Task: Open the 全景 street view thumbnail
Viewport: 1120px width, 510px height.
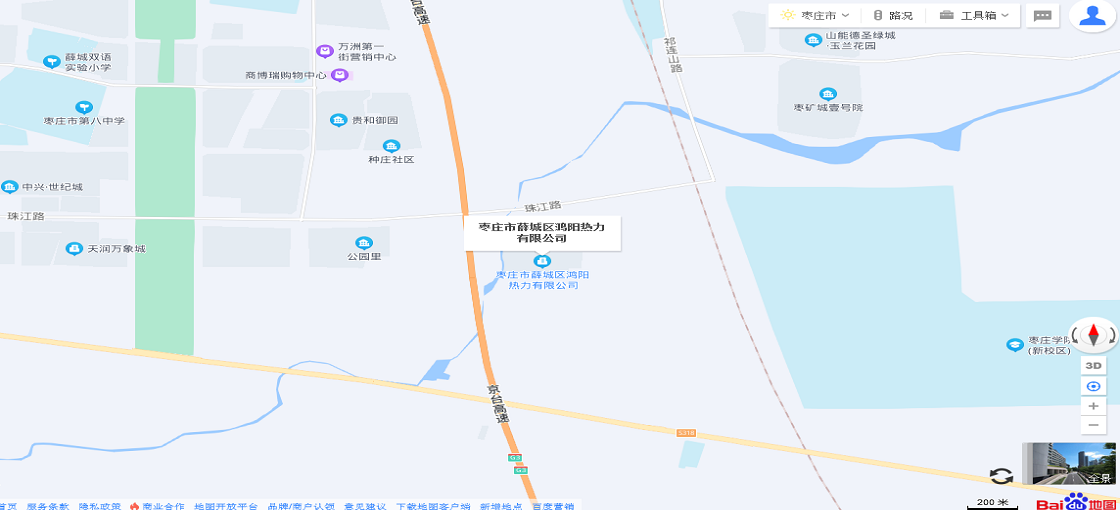Action: [1068, 464]
